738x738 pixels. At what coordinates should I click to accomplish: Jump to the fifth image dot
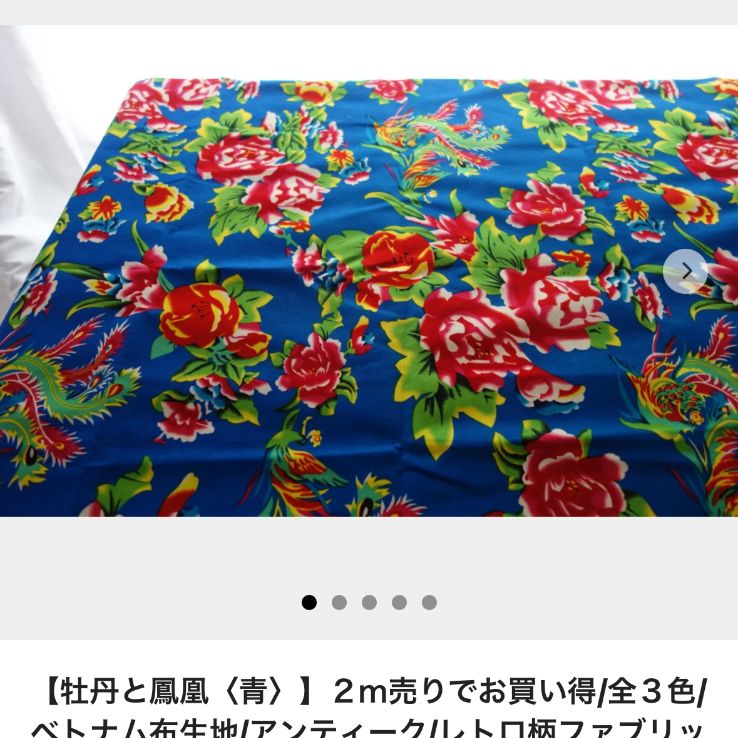429,602
